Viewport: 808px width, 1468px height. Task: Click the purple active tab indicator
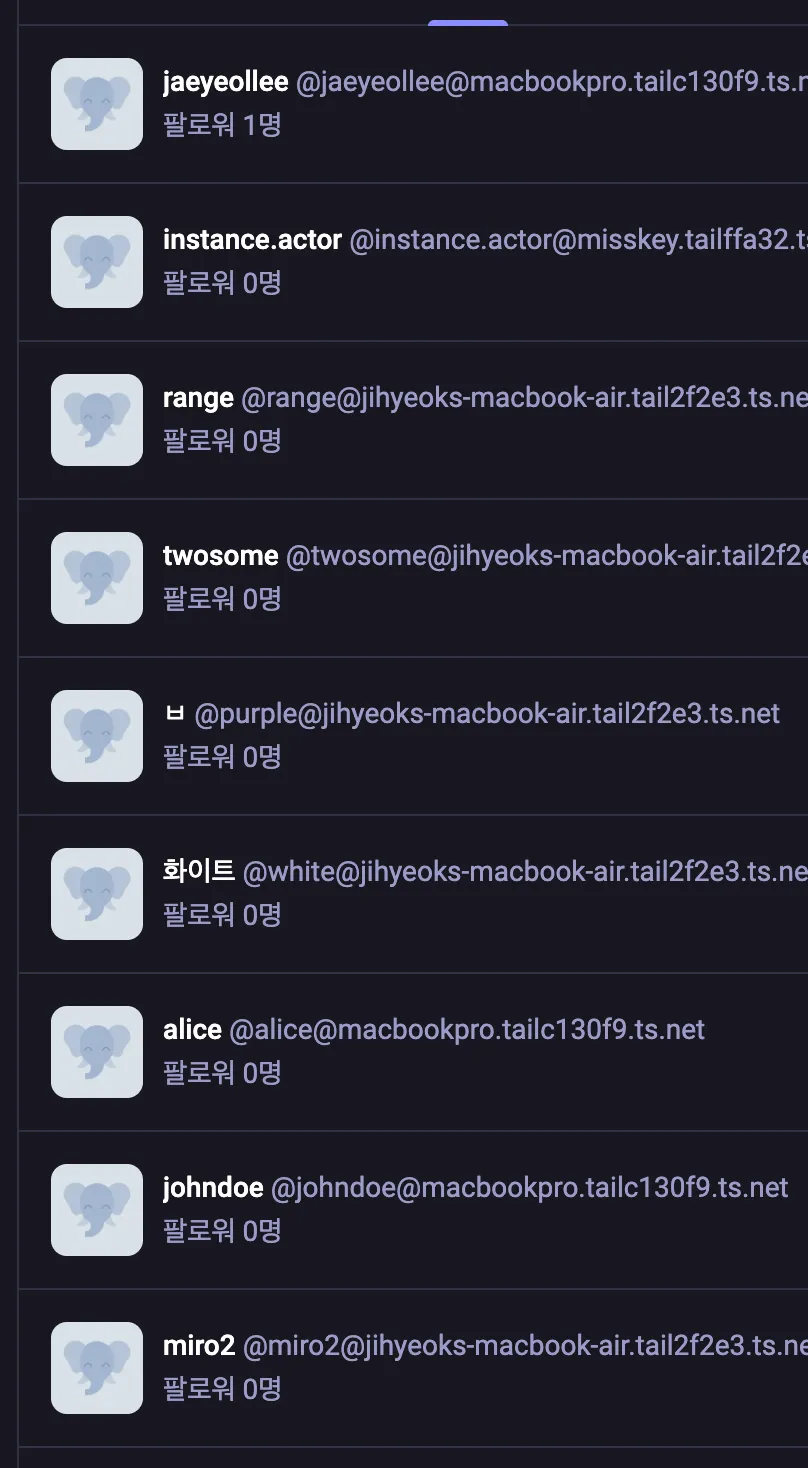coord(467,20)
